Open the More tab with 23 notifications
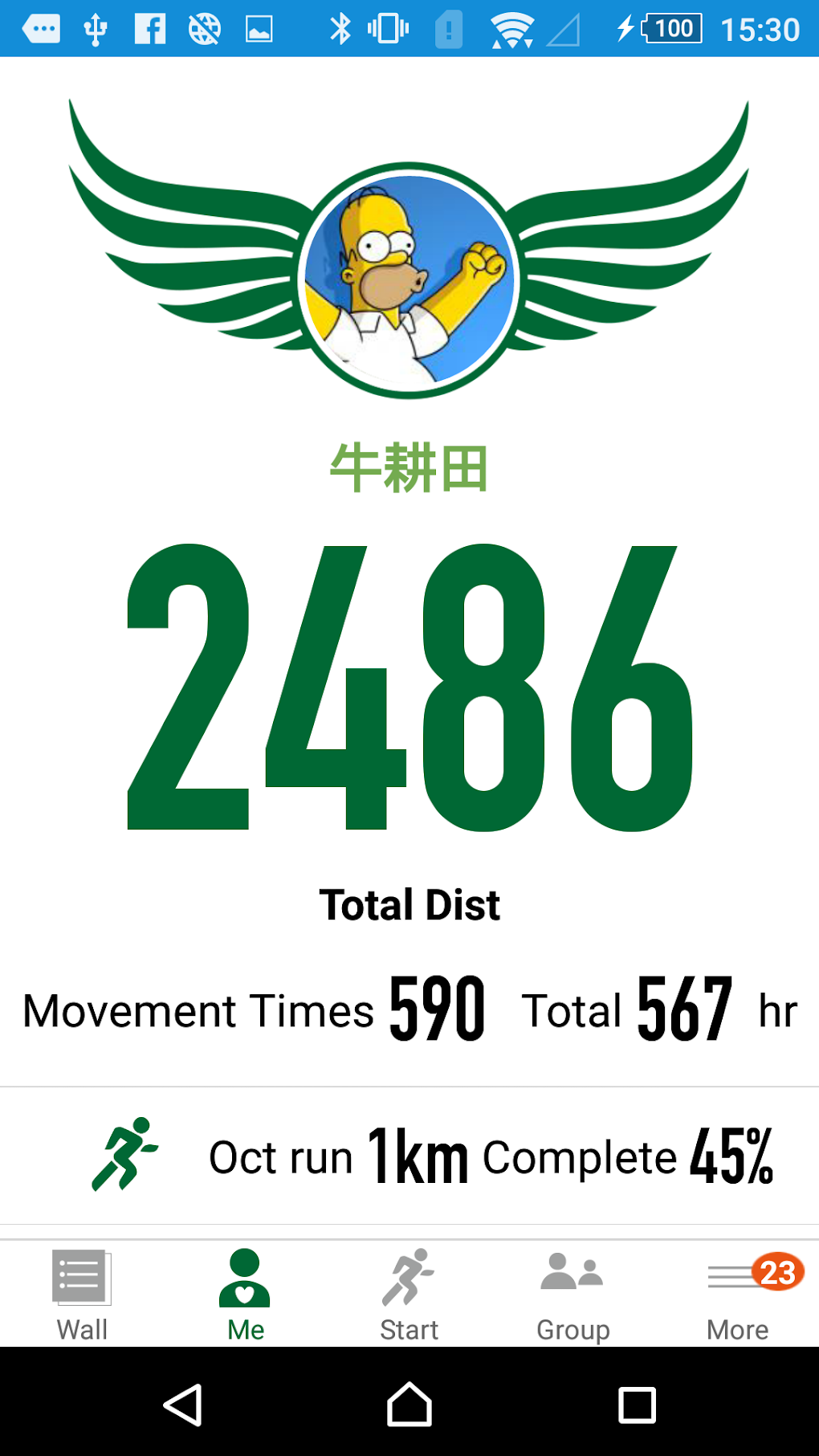The image size is (819, 1456). tap(738, 1294)
